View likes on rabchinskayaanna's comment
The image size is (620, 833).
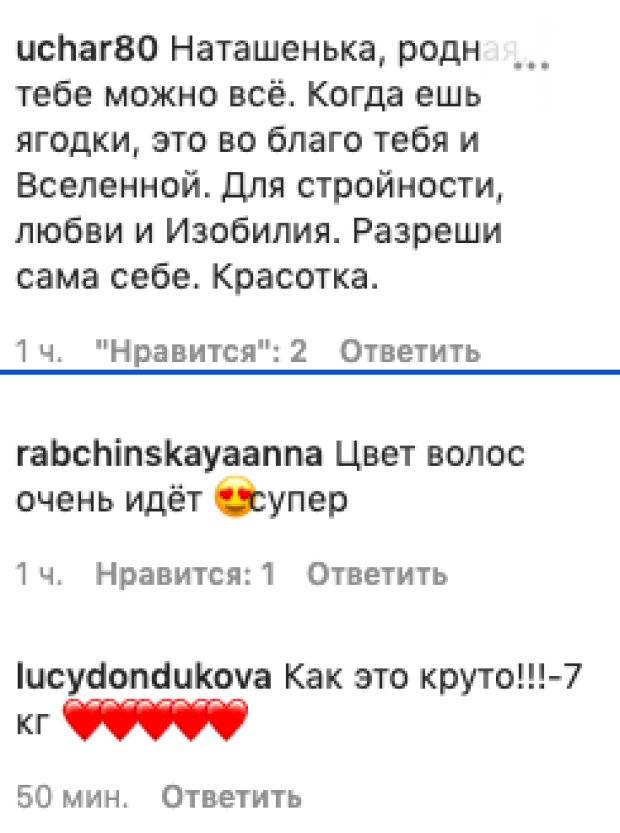pyautogui.click(x=185, y=575)
